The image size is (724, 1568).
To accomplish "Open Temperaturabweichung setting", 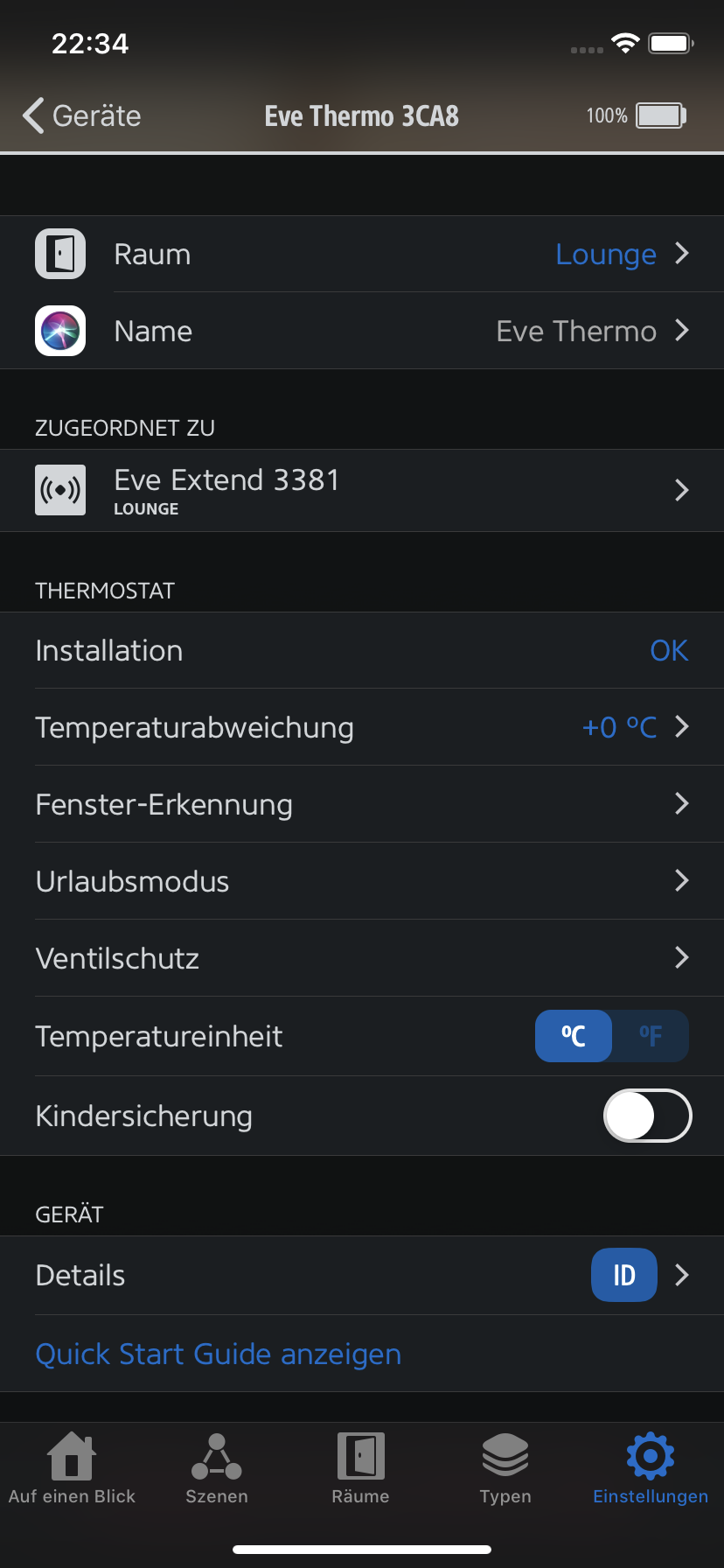I will [362, 727].
